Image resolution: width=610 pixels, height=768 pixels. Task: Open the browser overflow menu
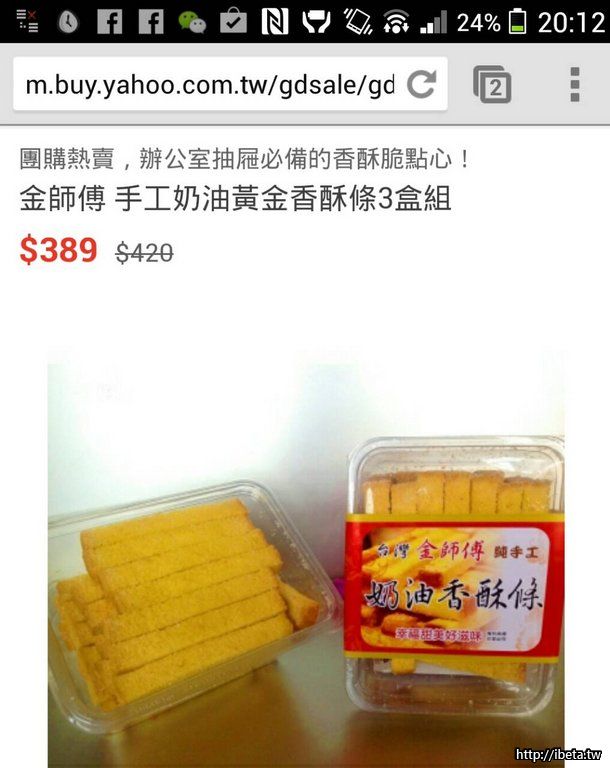tap(575, 85)
